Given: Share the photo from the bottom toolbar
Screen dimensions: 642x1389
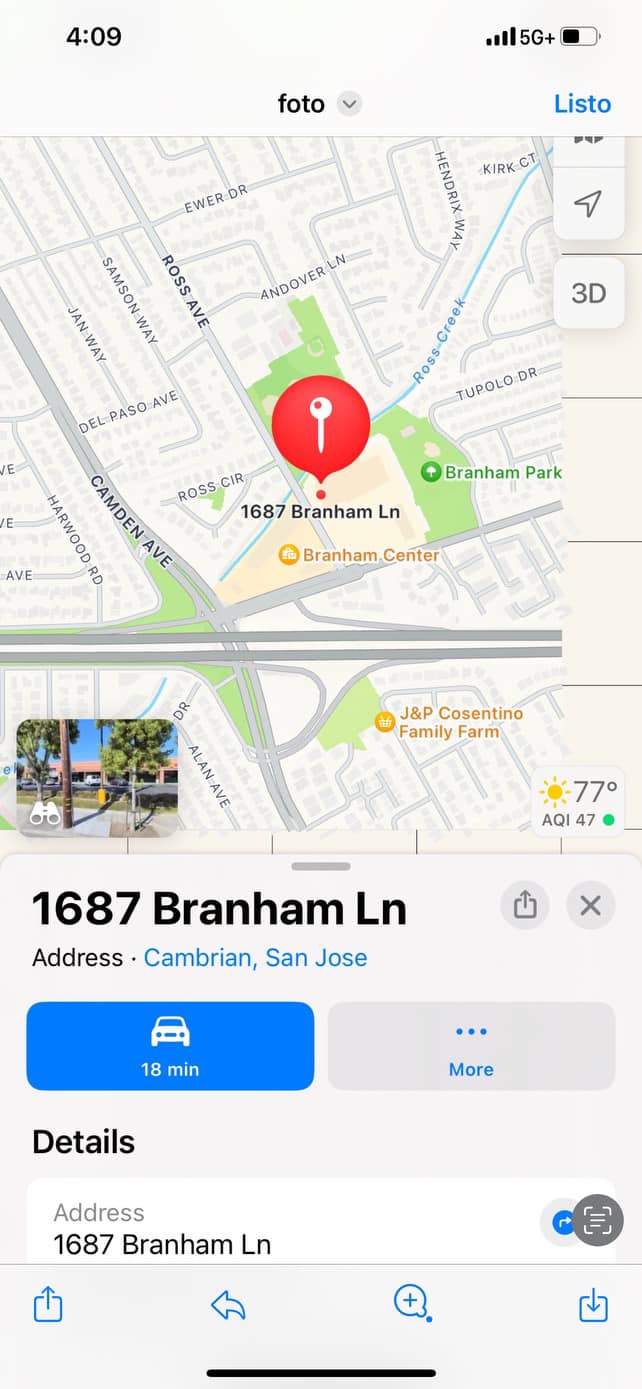Looking at the screenshot, I should pos(48,1304).
